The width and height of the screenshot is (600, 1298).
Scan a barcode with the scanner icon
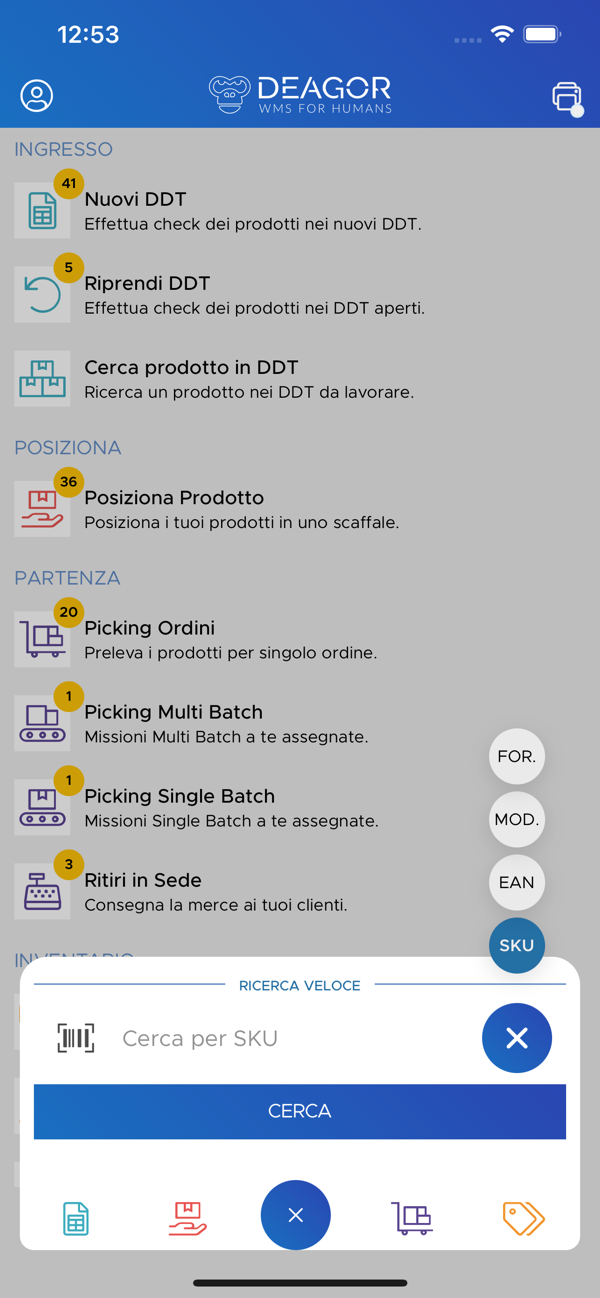pos(76,1038)
